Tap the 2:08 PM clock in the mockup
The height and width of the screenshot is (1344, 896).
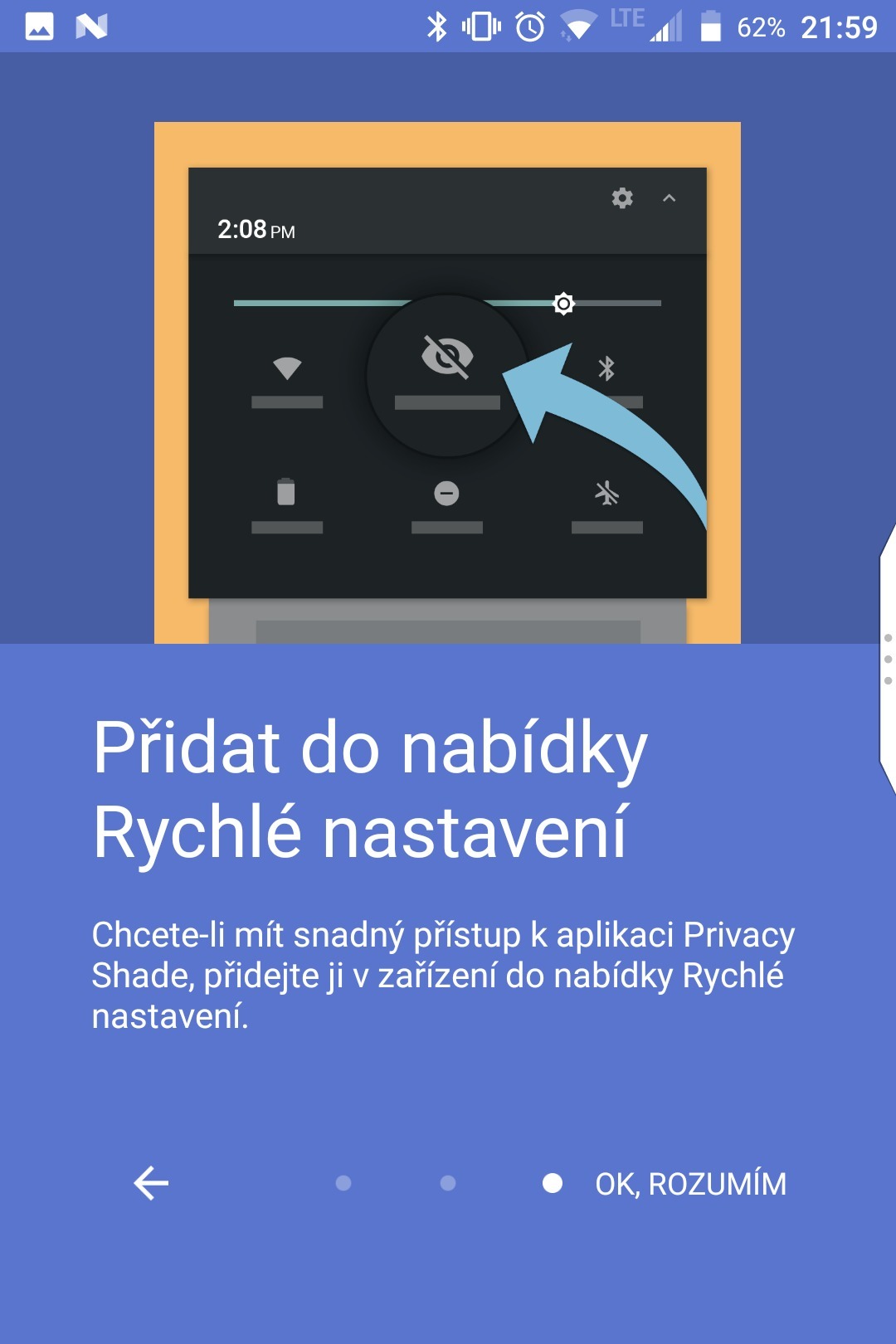[x=256, y=229]
